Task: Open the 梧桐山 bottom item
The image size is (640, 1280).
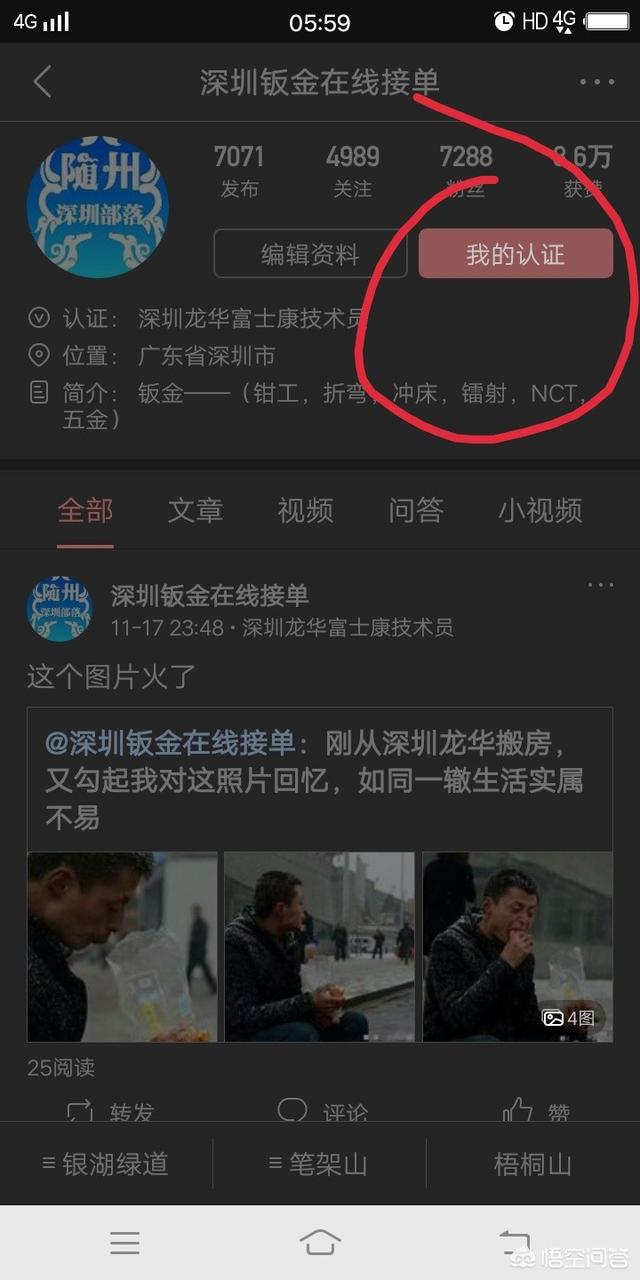Action: click(x=532, y=1164)
